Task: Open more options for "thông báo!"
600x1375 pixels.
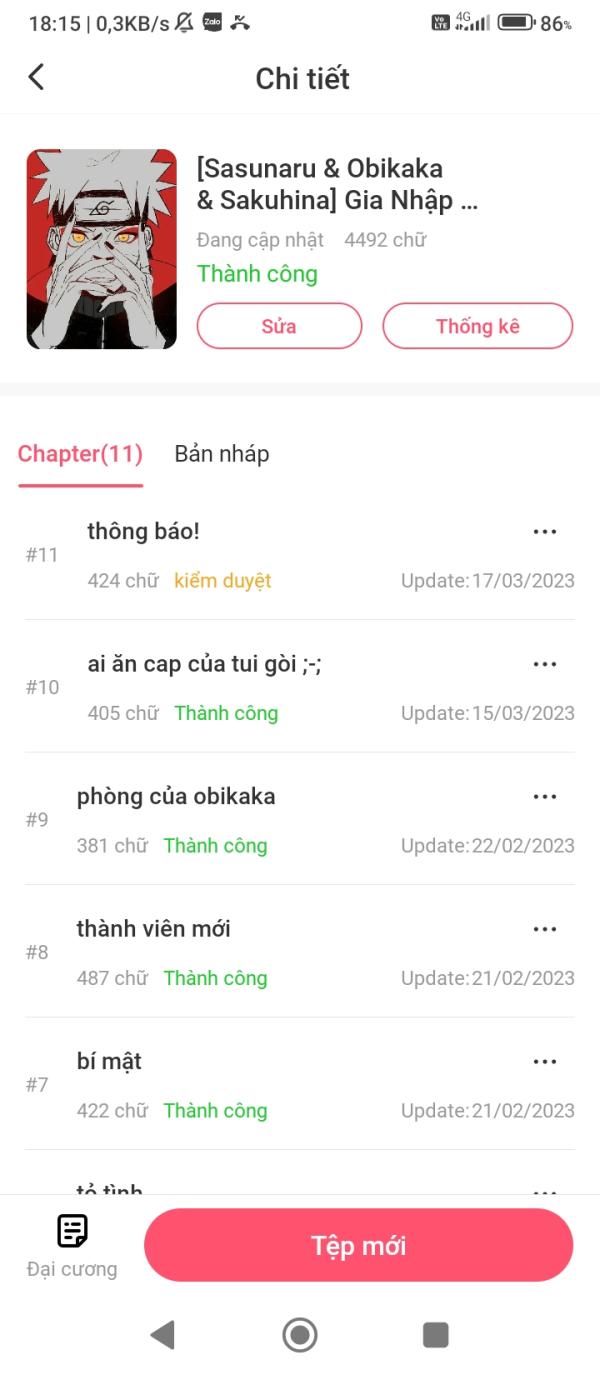Action: (x=544, y=532)
